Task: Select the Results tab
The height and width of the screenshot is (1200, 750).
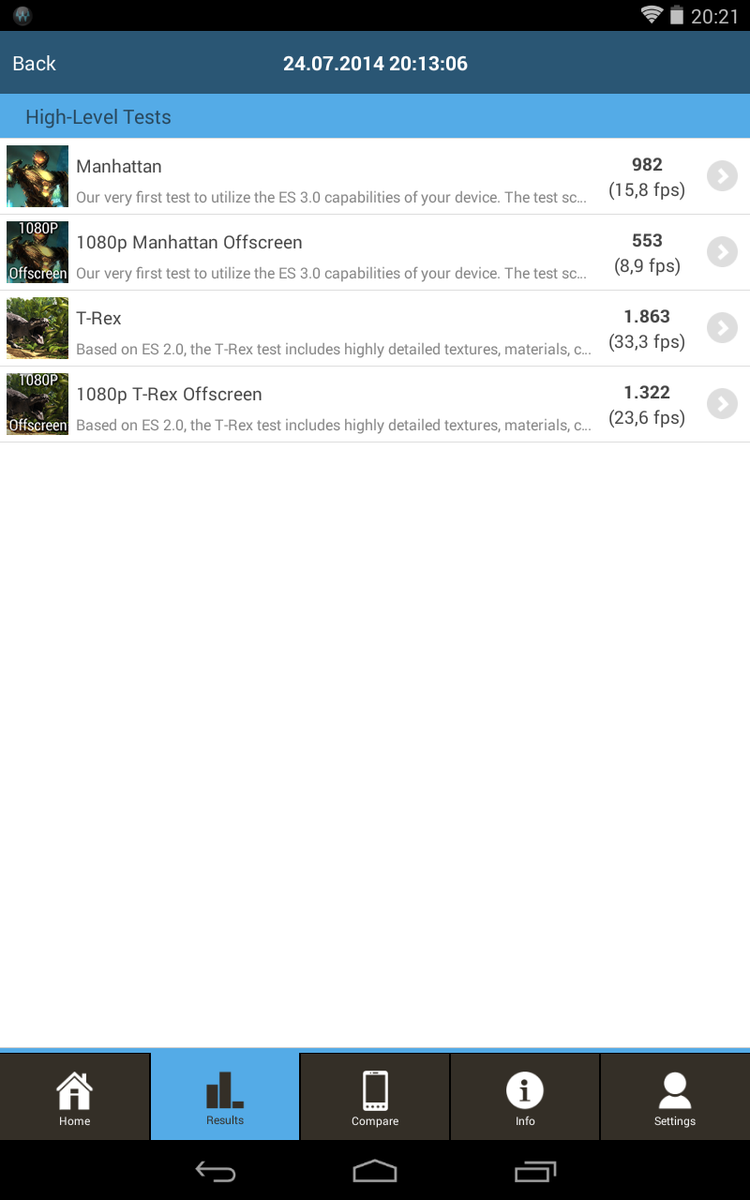Action: (x=225, y=1097)
